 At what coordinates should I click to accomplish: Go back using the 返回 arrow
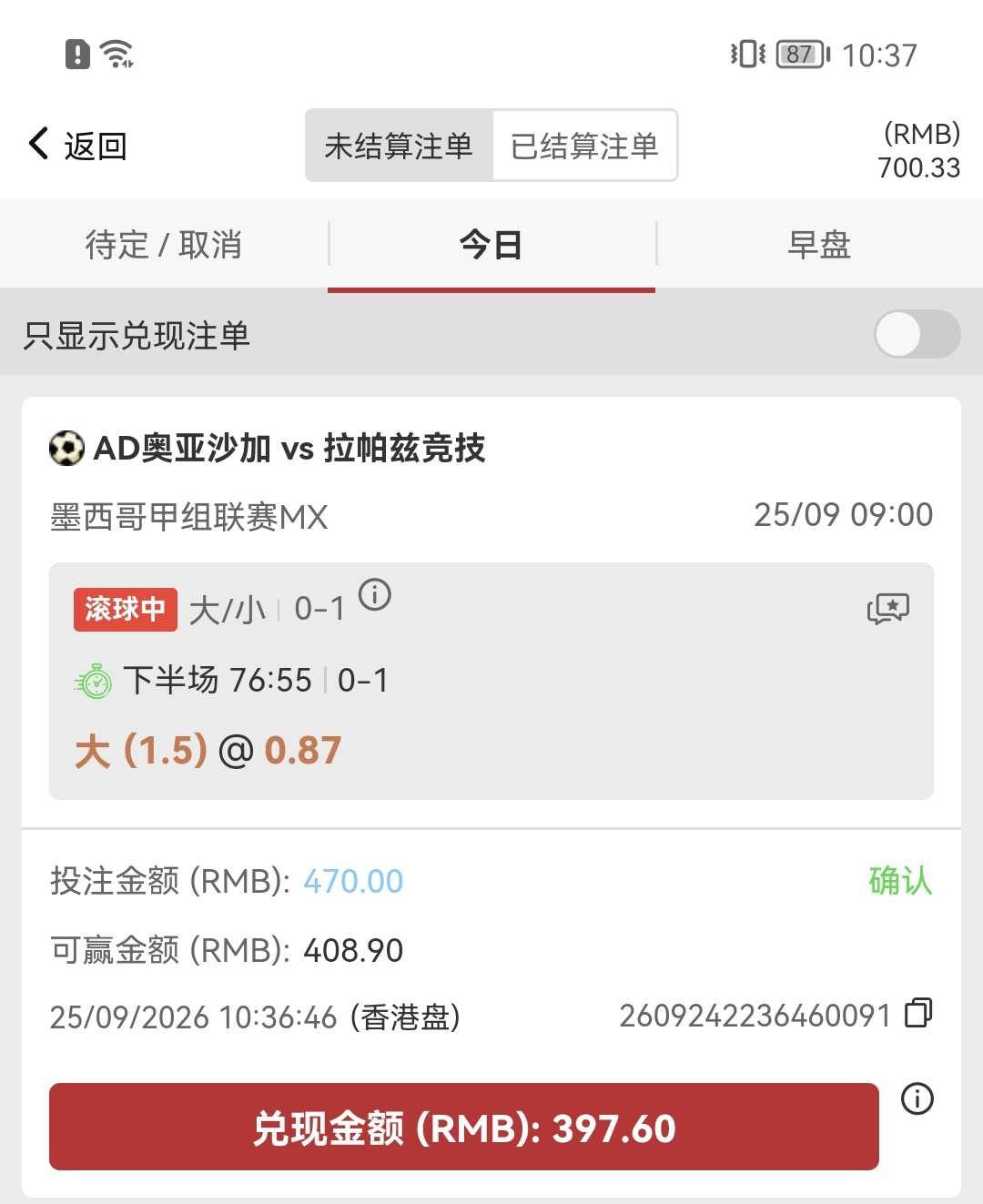76,145
